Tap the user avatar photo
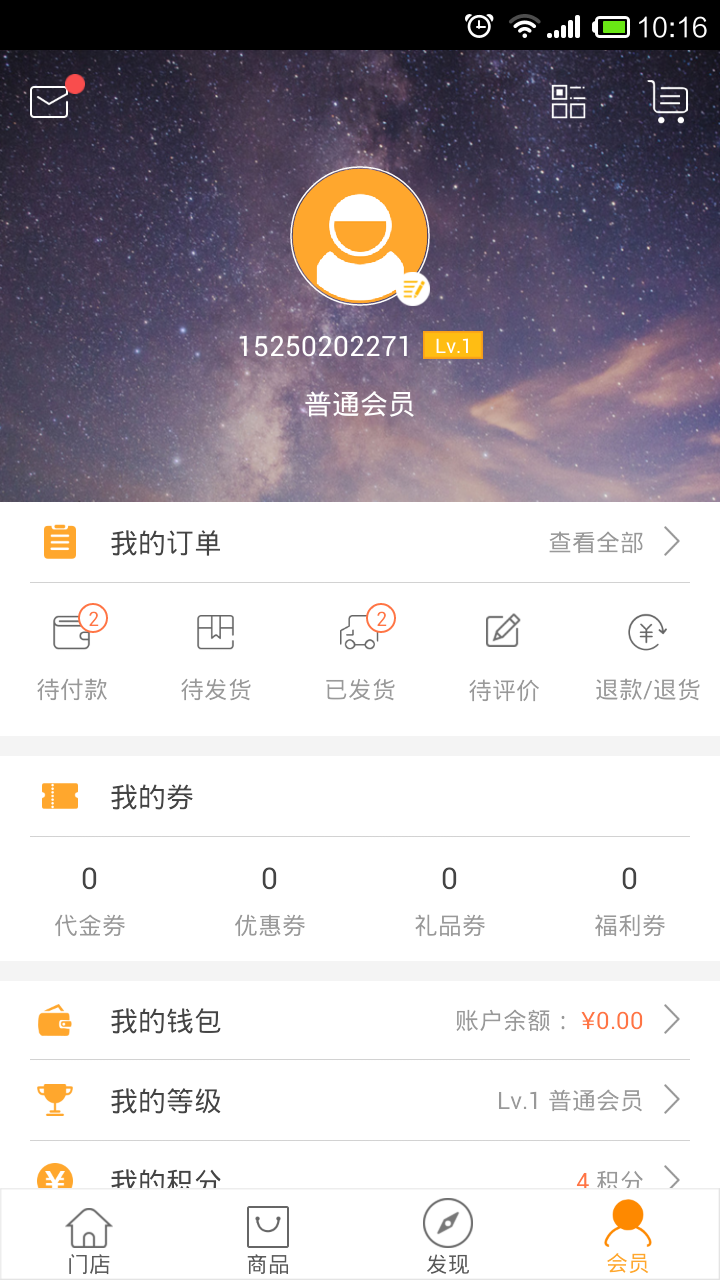The width and height of the screenshot is (720, 1280). click(360, 235)
